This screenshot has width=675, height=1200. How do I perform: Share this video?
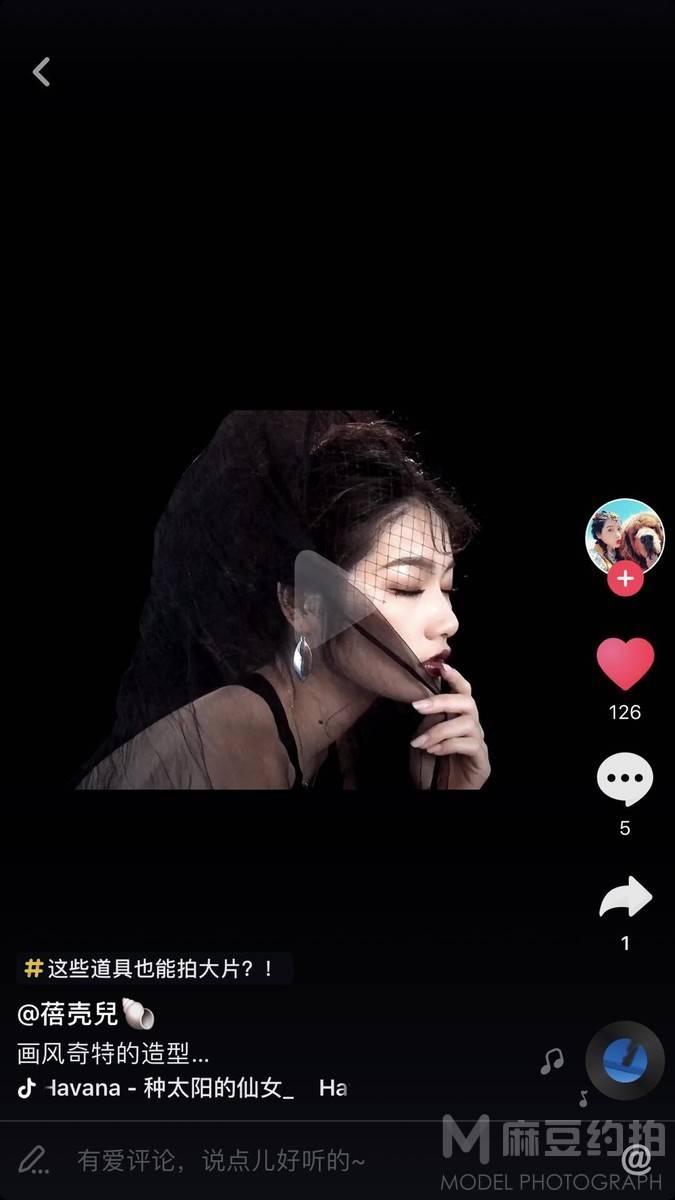pyautogui.click(x=625, y=898)
